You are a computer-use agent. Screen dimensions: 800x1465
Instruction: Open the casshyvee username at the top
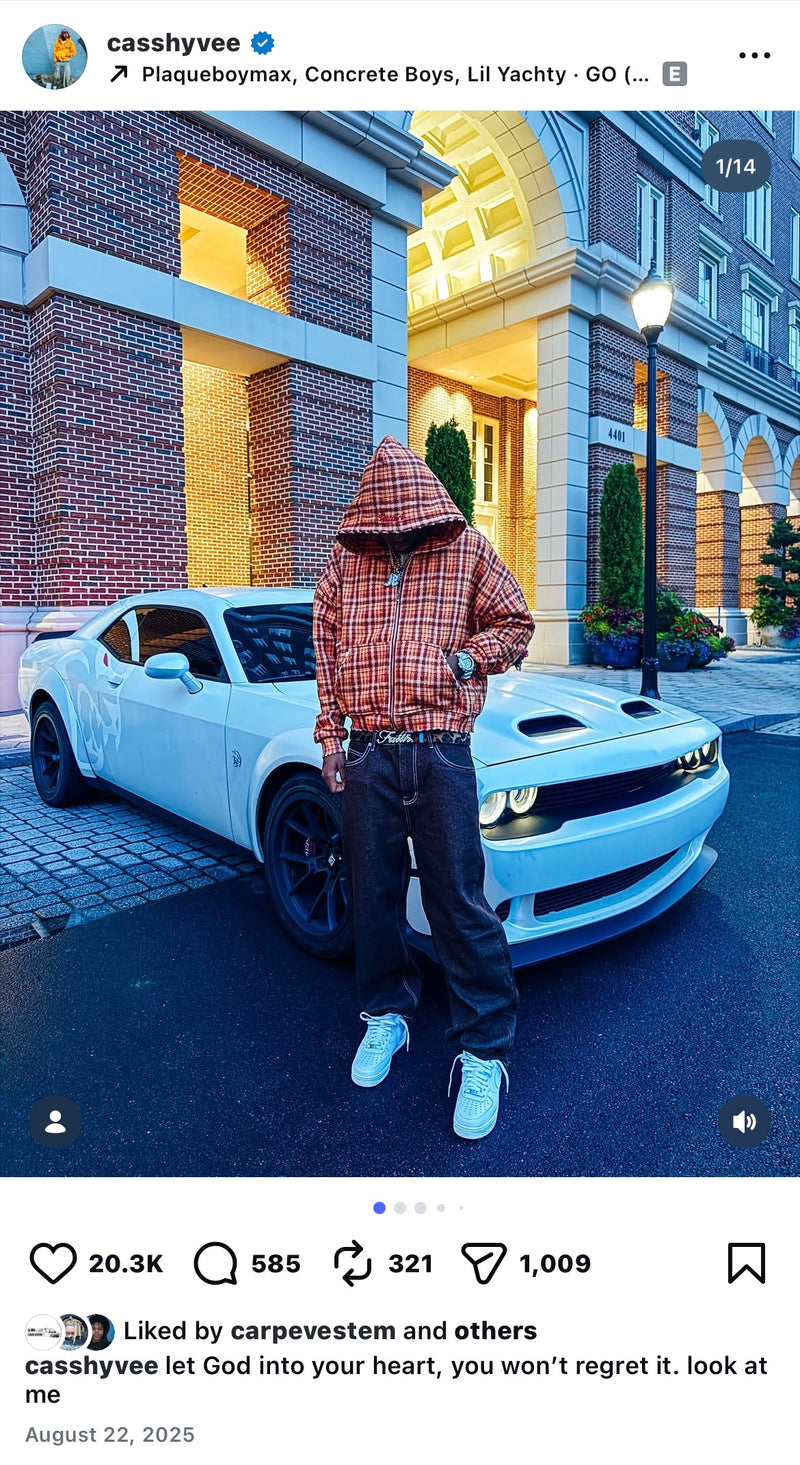pos(173,43)
